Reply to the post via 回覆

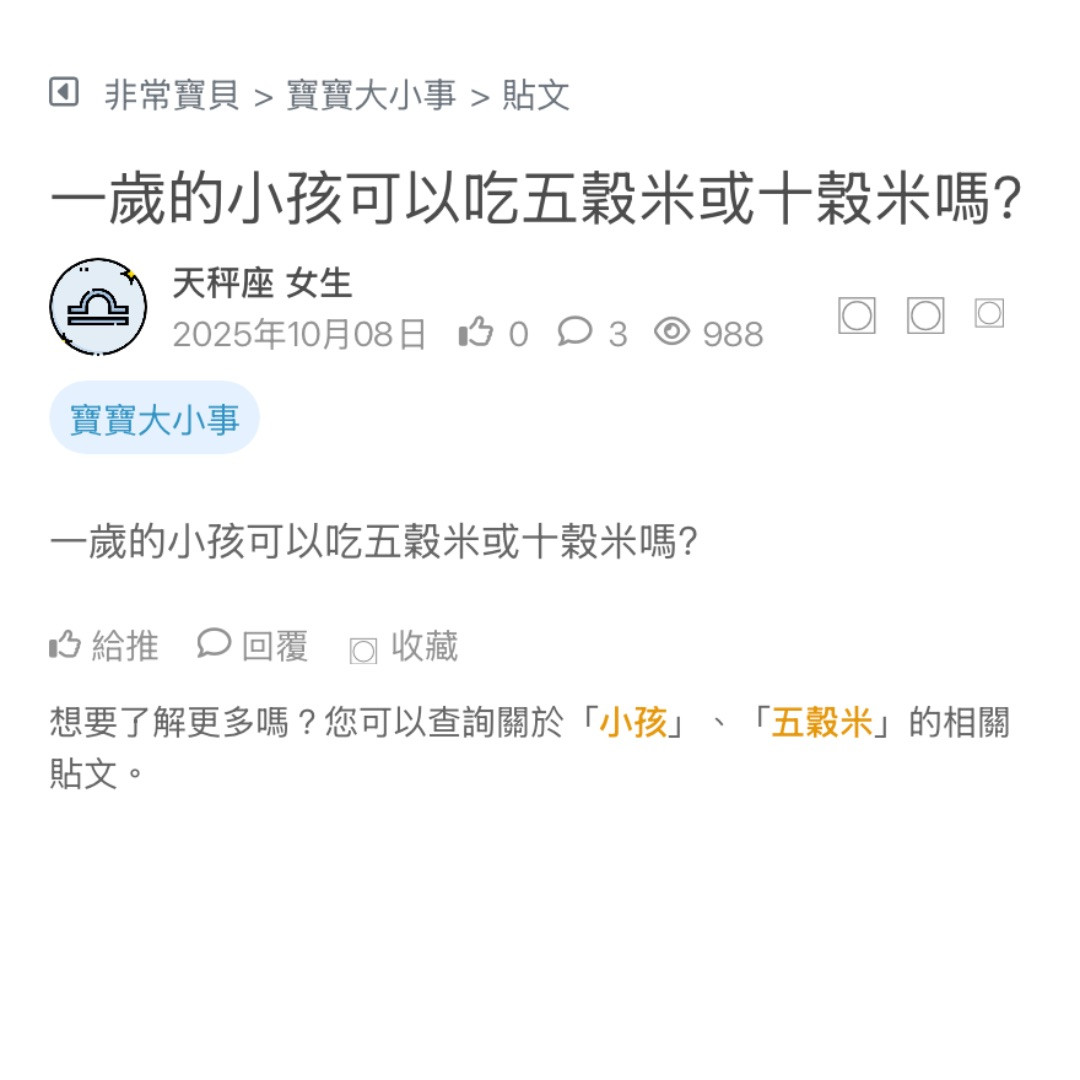253,645
